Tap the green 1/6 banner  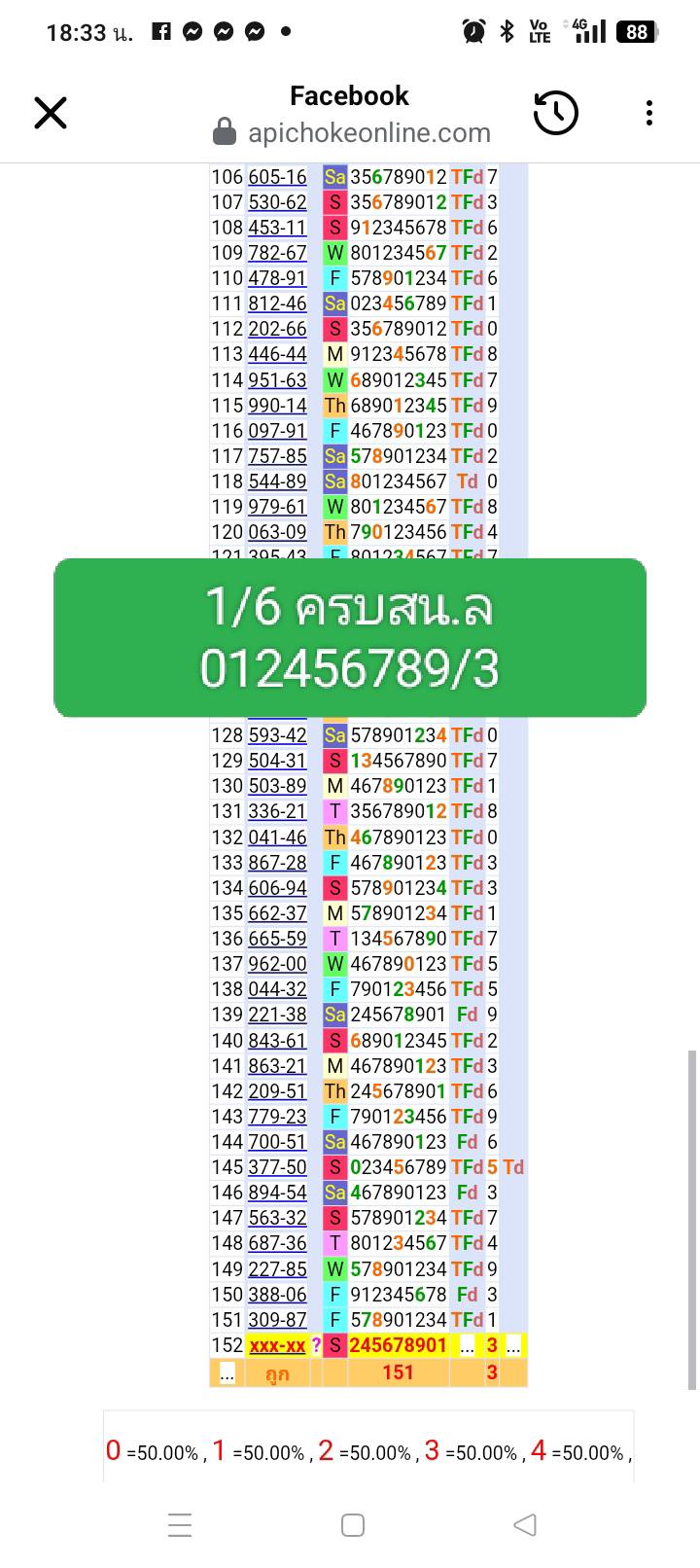click(350, 638)
